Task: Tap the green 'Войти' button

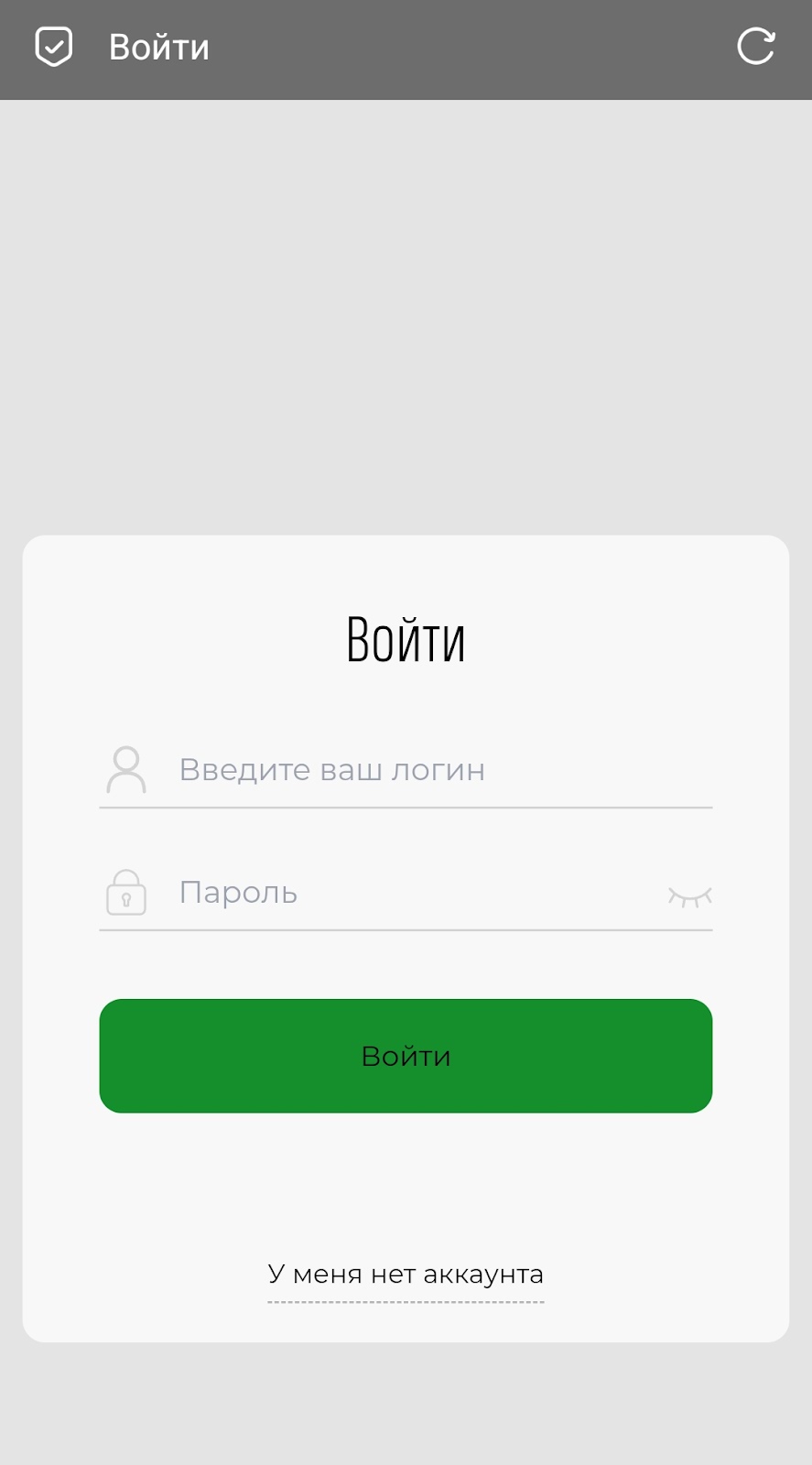Action: 406,1056
